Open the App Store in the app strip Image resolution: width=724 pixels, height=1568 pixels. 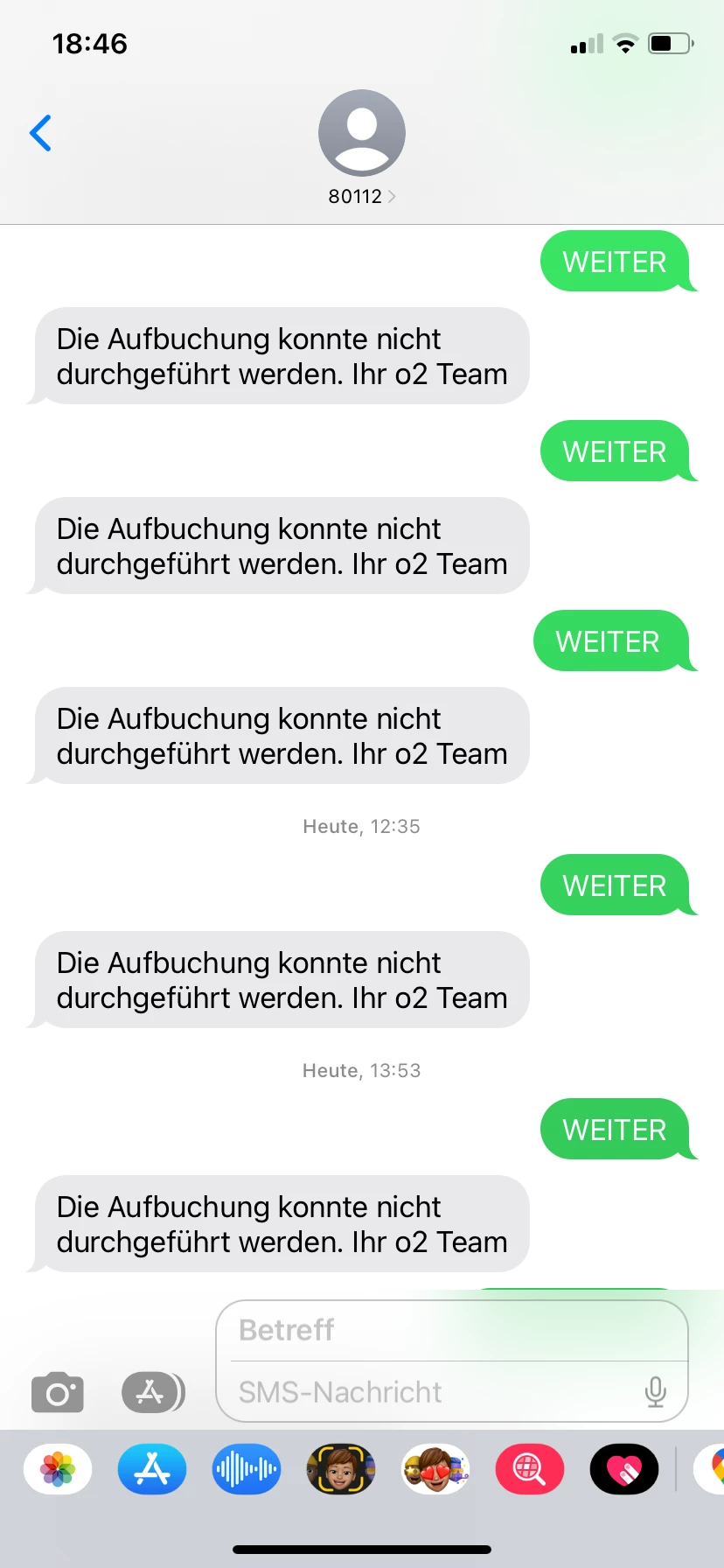152,1469
